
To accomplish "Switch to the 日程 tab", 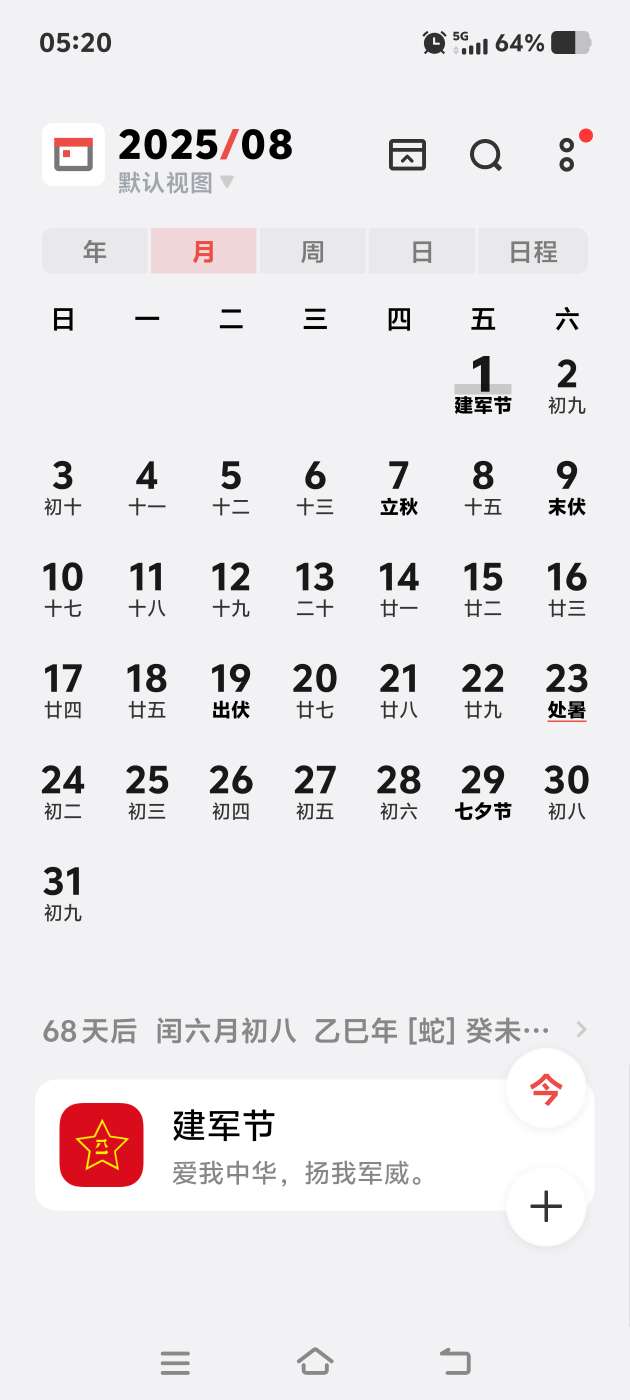I will click(x=533, y=251).
